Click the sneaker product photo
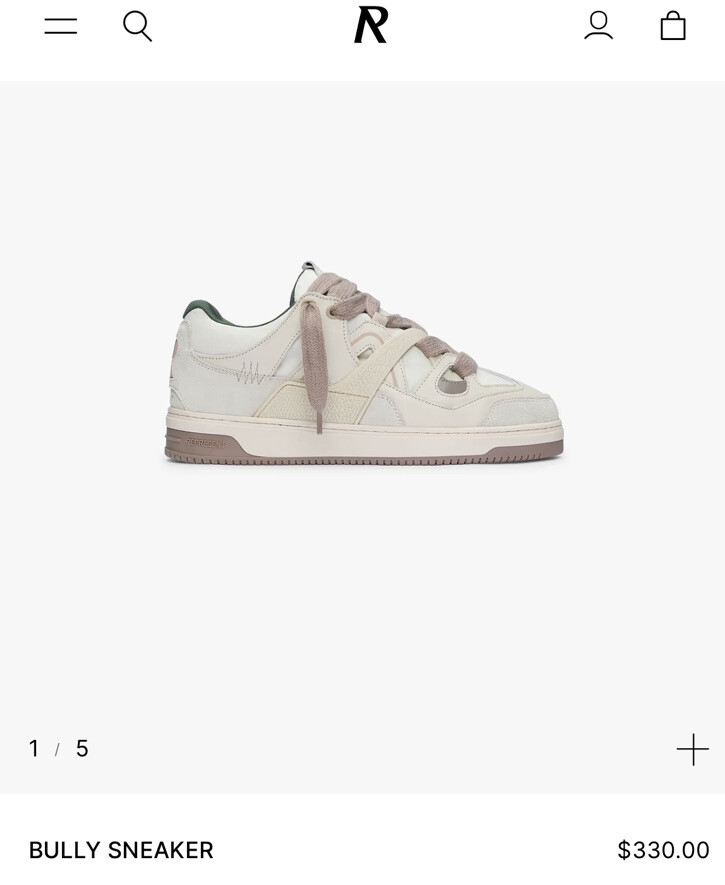Screen dimensions: 725x885 pos(362,370)
